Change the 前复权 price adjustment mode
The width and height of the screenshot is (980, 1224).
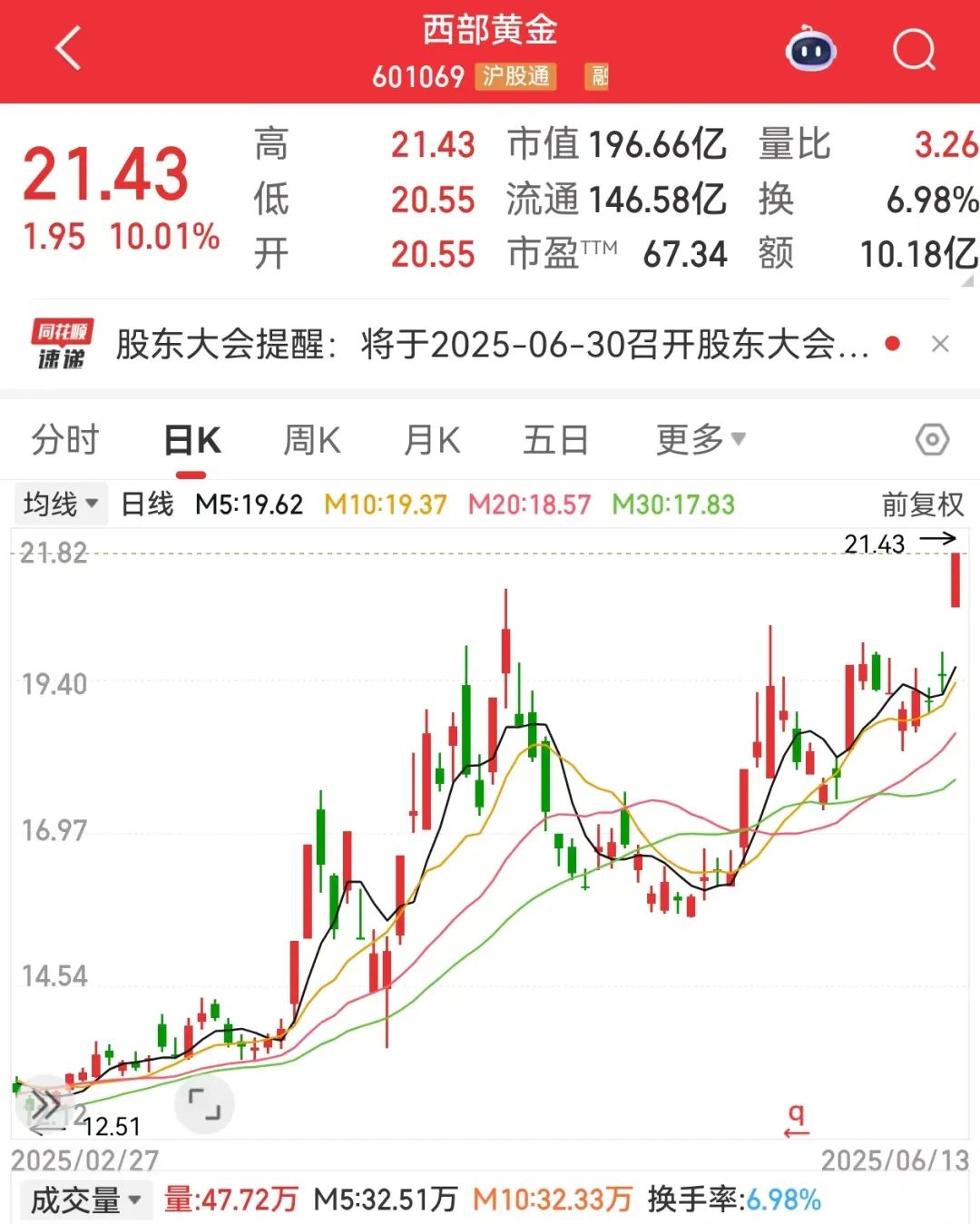click(x=922, y=504)
